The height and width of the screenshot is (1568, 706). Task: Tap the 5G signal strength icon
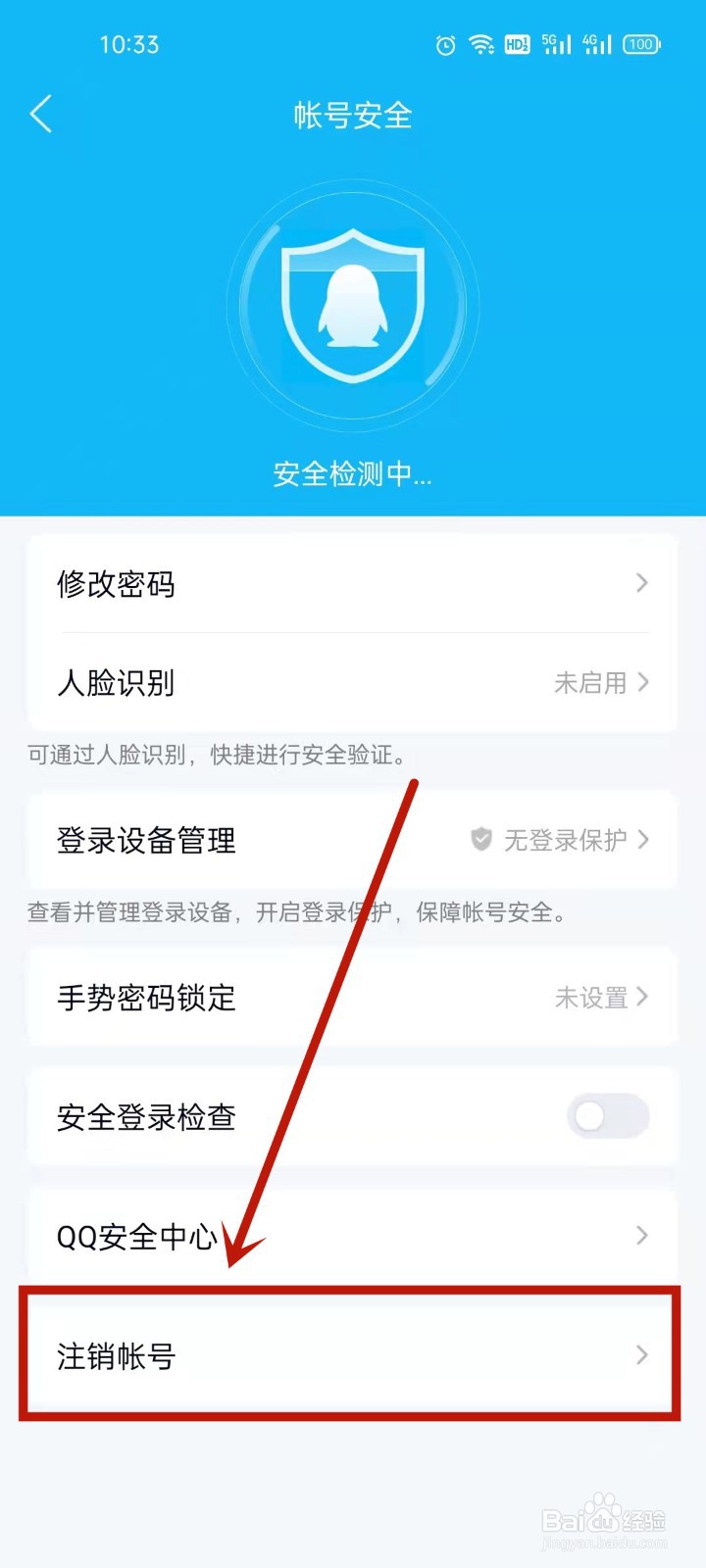555,44
